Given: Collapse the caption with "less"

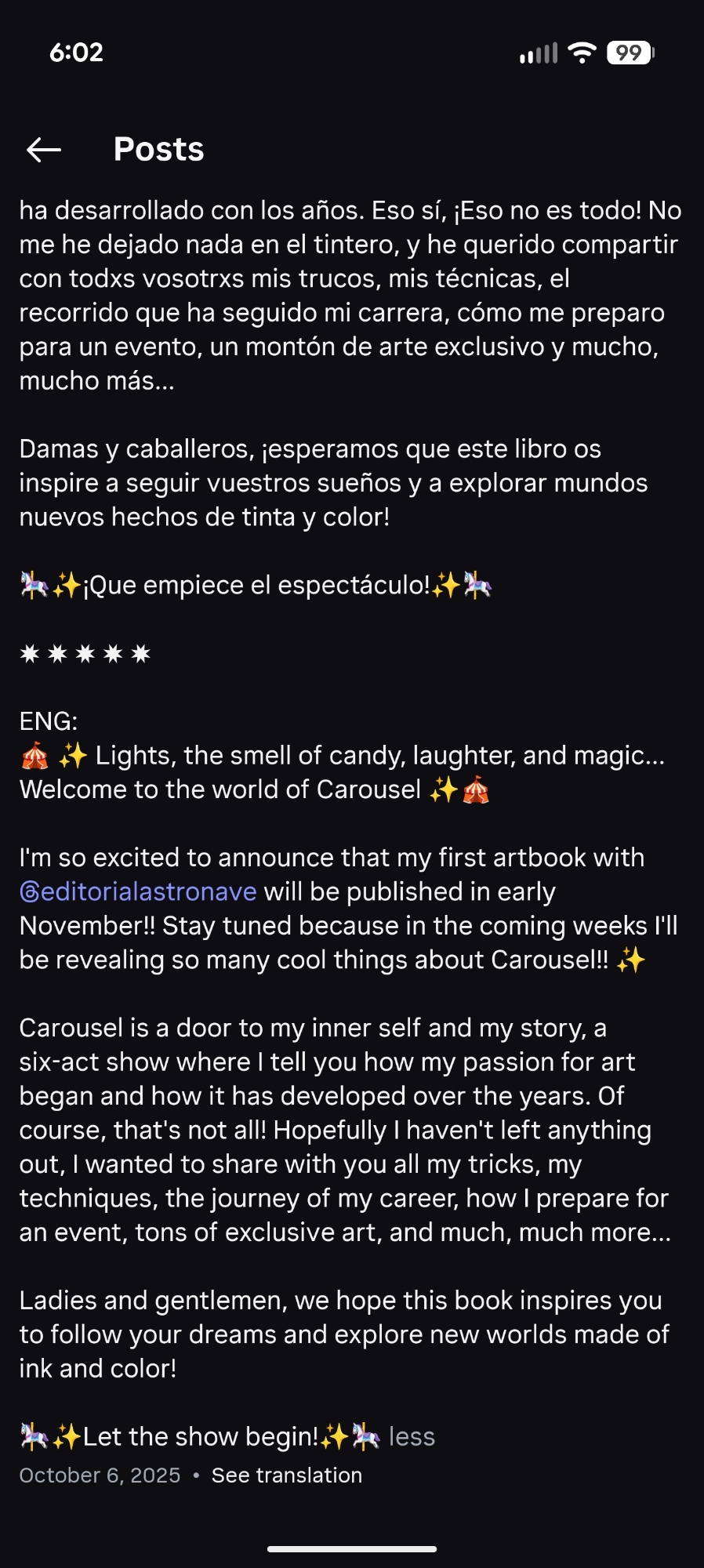Looking at the screenshot, I should (x=412, y=1436).
